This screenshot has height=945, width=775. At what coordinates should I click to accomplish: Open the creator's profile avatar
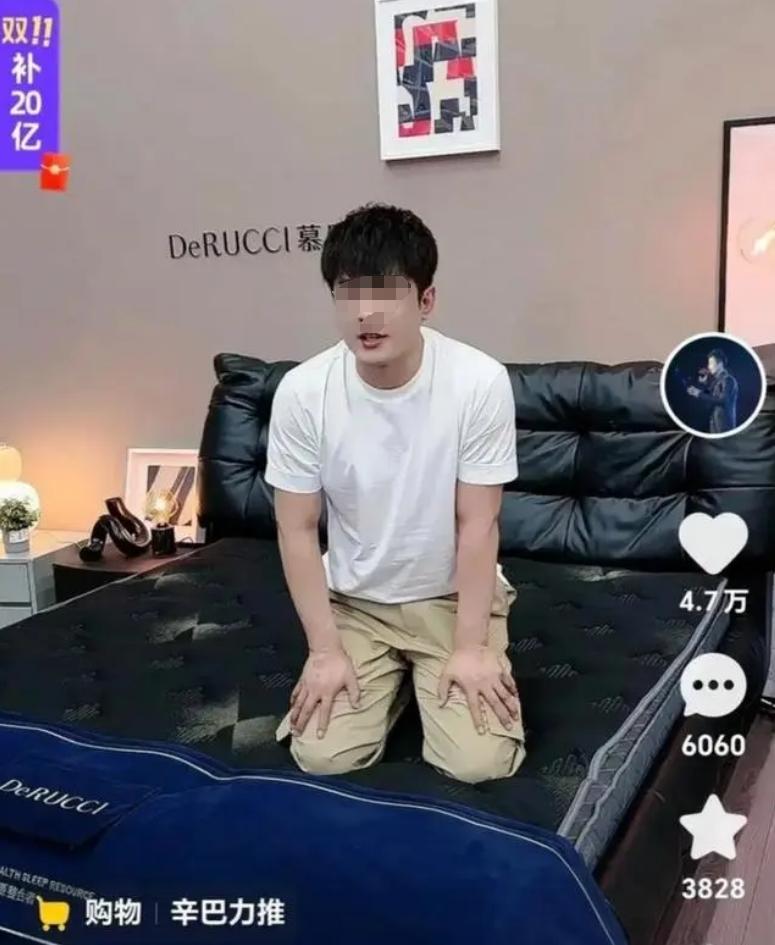[713, 385]
